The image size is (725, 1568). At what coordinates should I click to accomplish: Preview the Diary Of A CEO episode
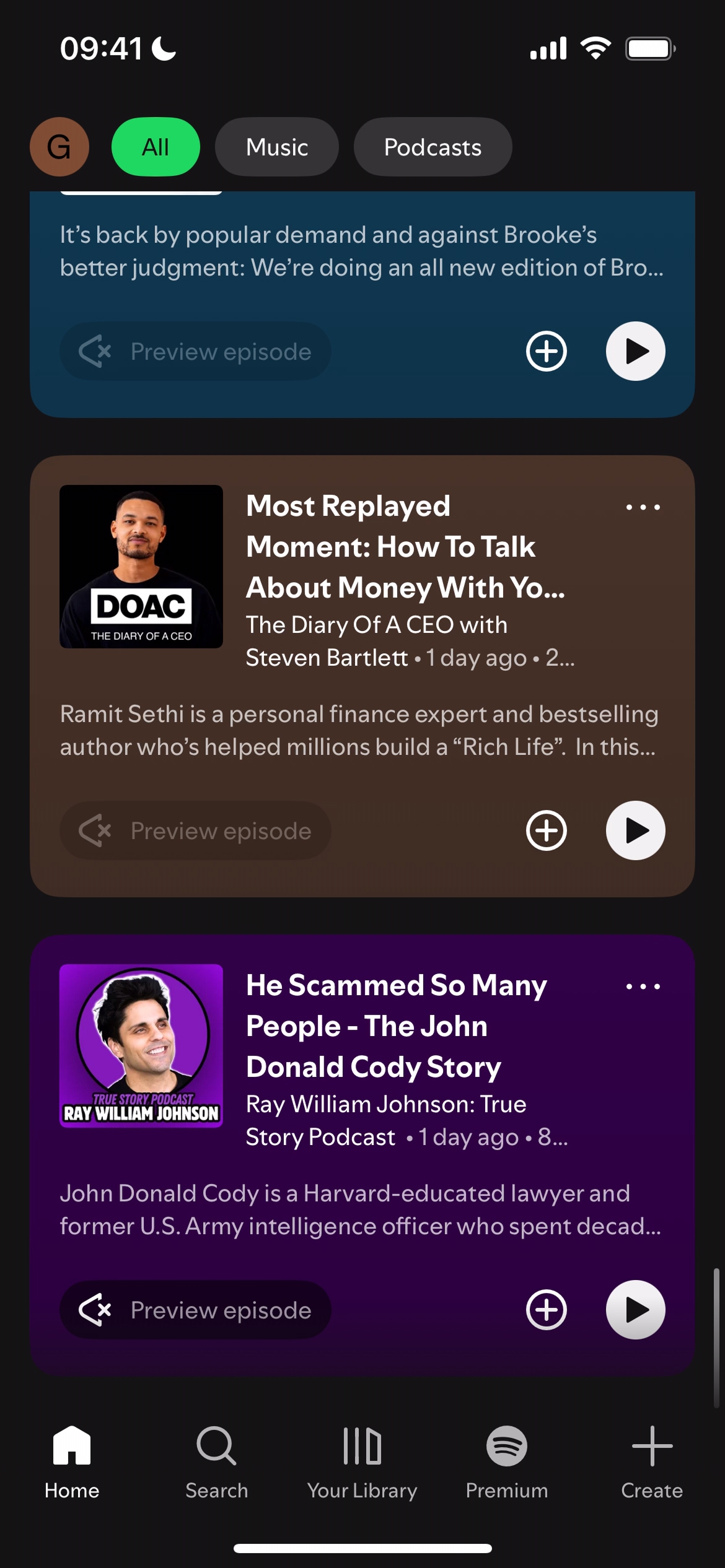click(x=195, y=830)
